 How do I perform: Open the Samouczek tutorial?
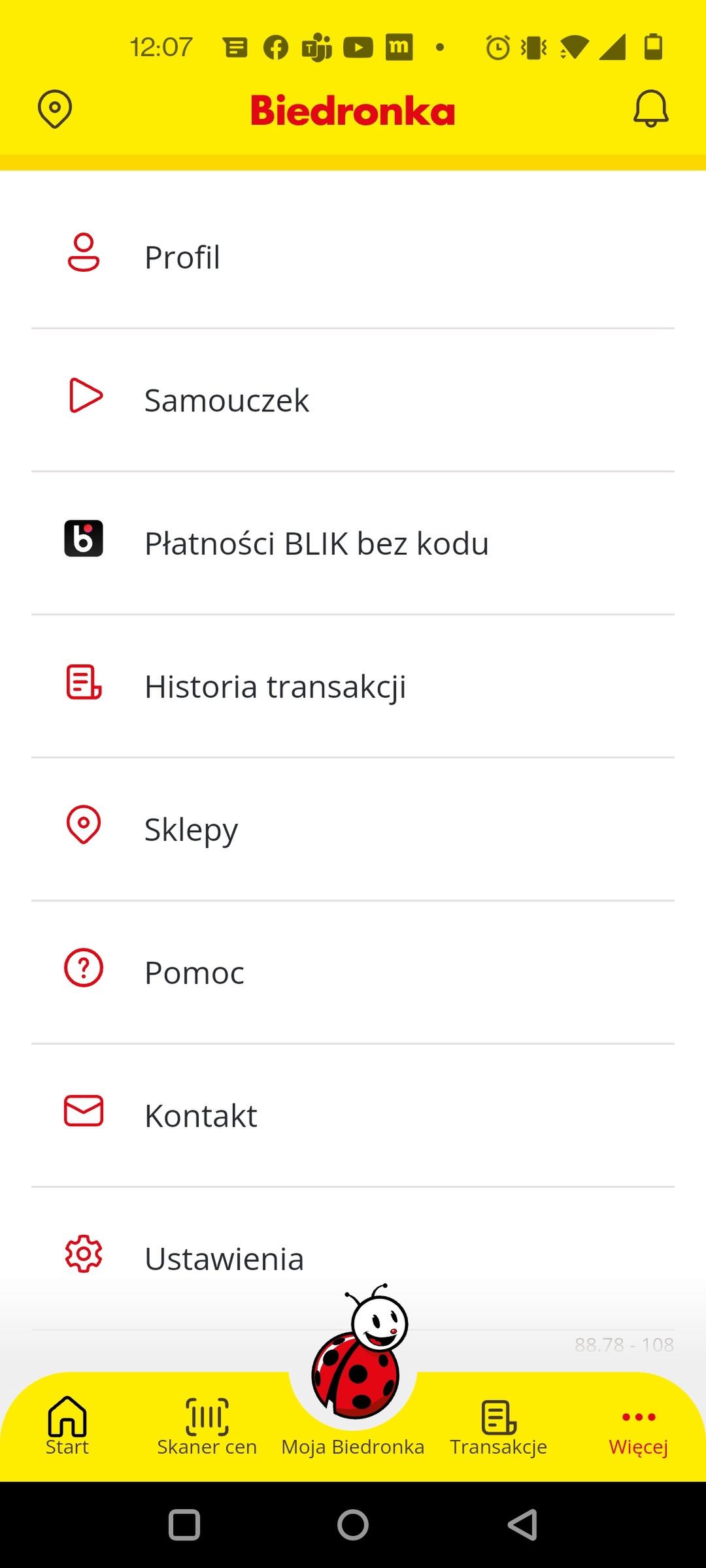pos(353,400)
